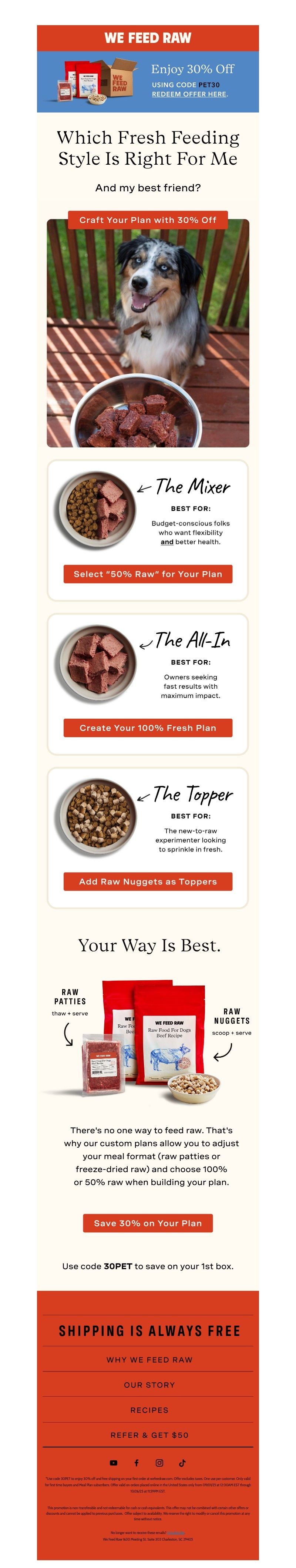Image resolution: width=296 pixels, height=1568 pixels.
Task: Go to the Recipes link
Action: (x=149, y=1410)
